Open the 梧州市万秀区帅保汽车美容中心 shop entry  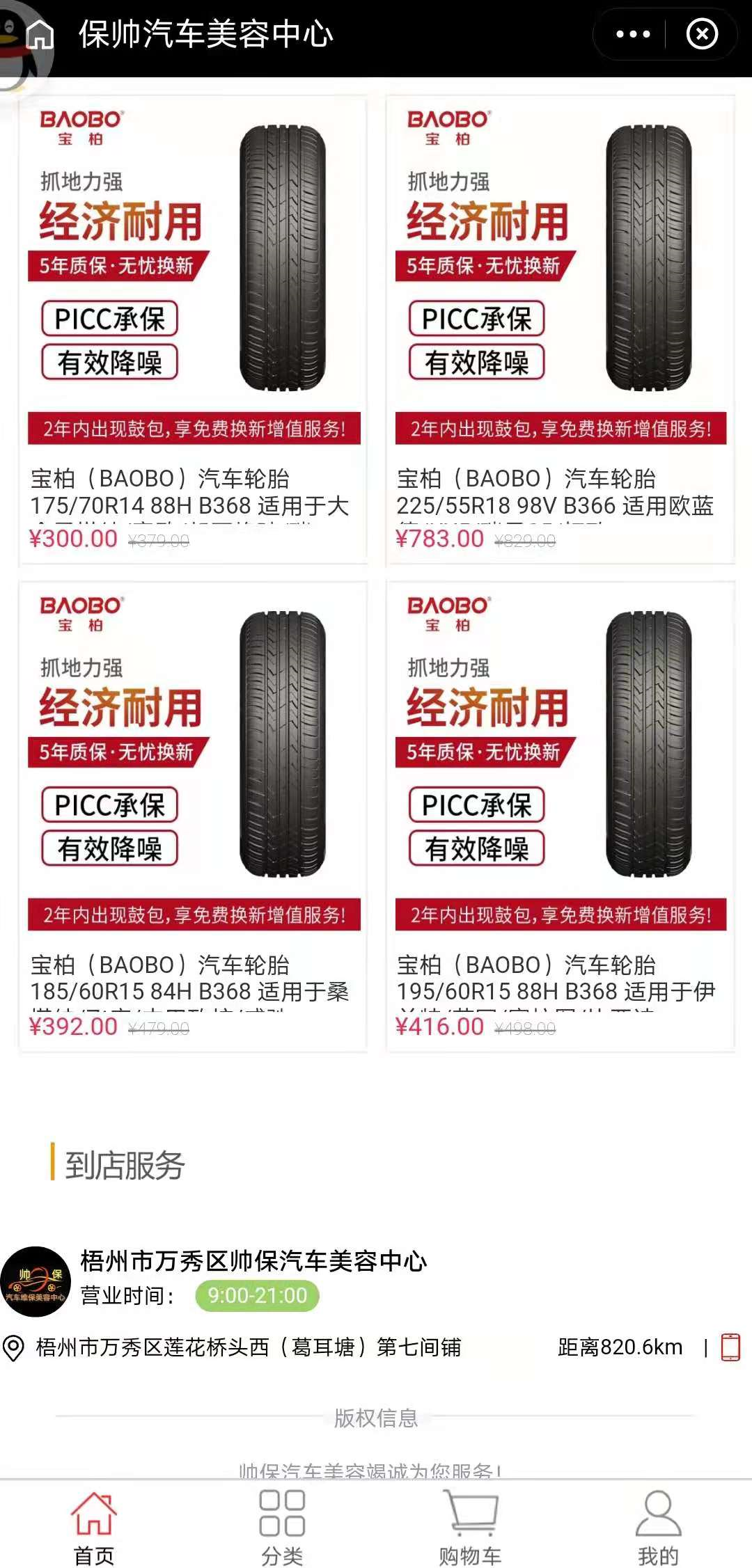253,1261
